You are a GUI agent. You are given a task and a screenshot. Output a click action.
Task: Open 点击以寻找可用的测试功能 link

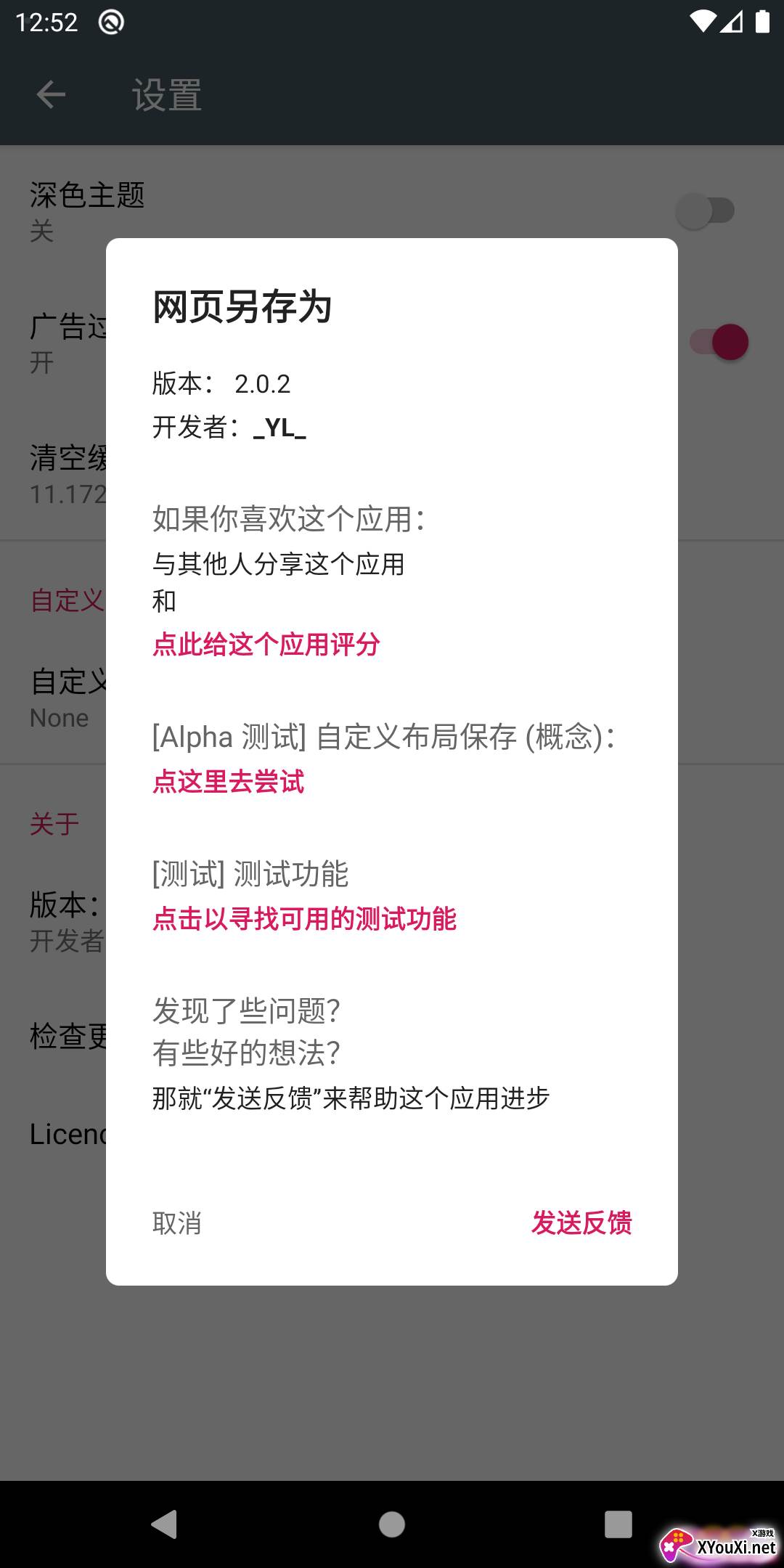point(304,918)
